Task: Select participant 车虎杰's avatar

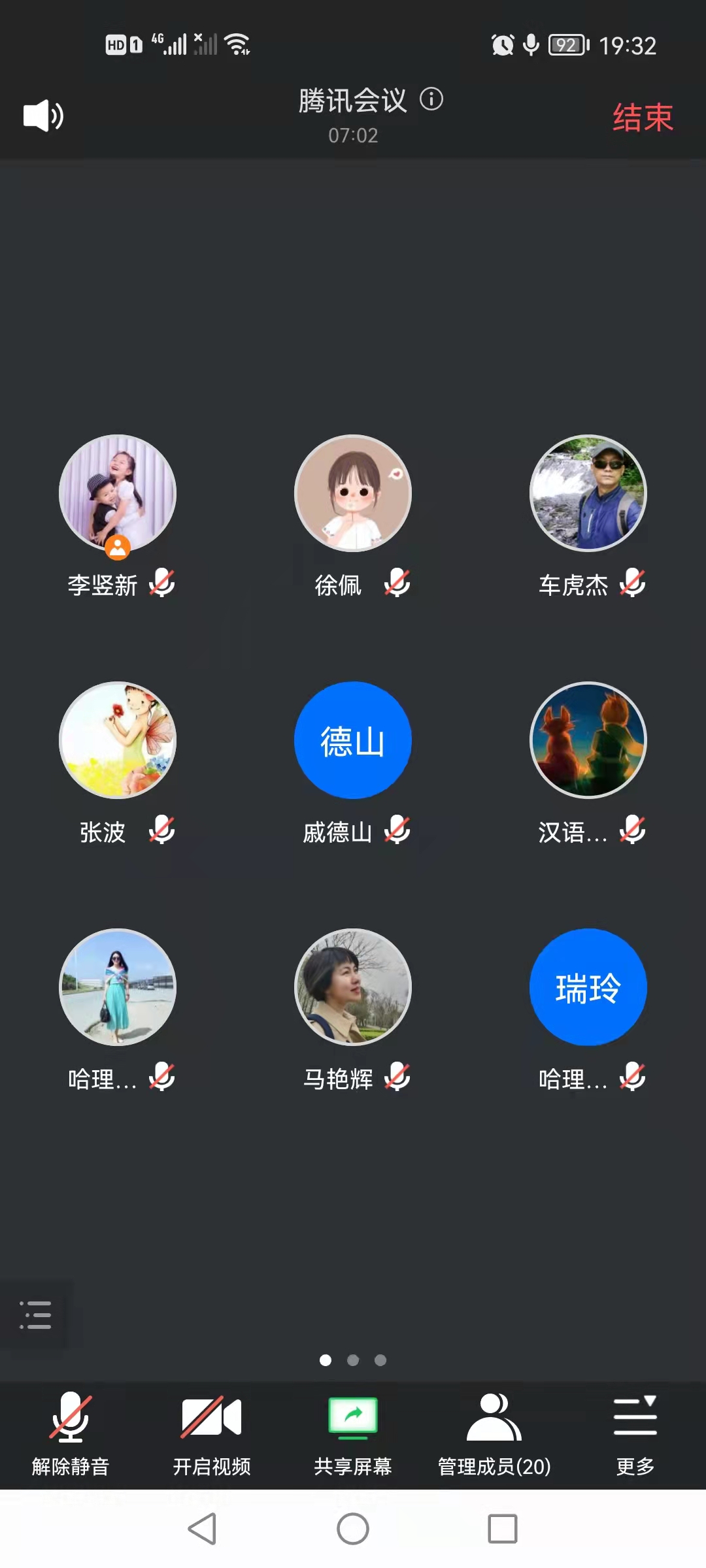Action: [588, 493]
